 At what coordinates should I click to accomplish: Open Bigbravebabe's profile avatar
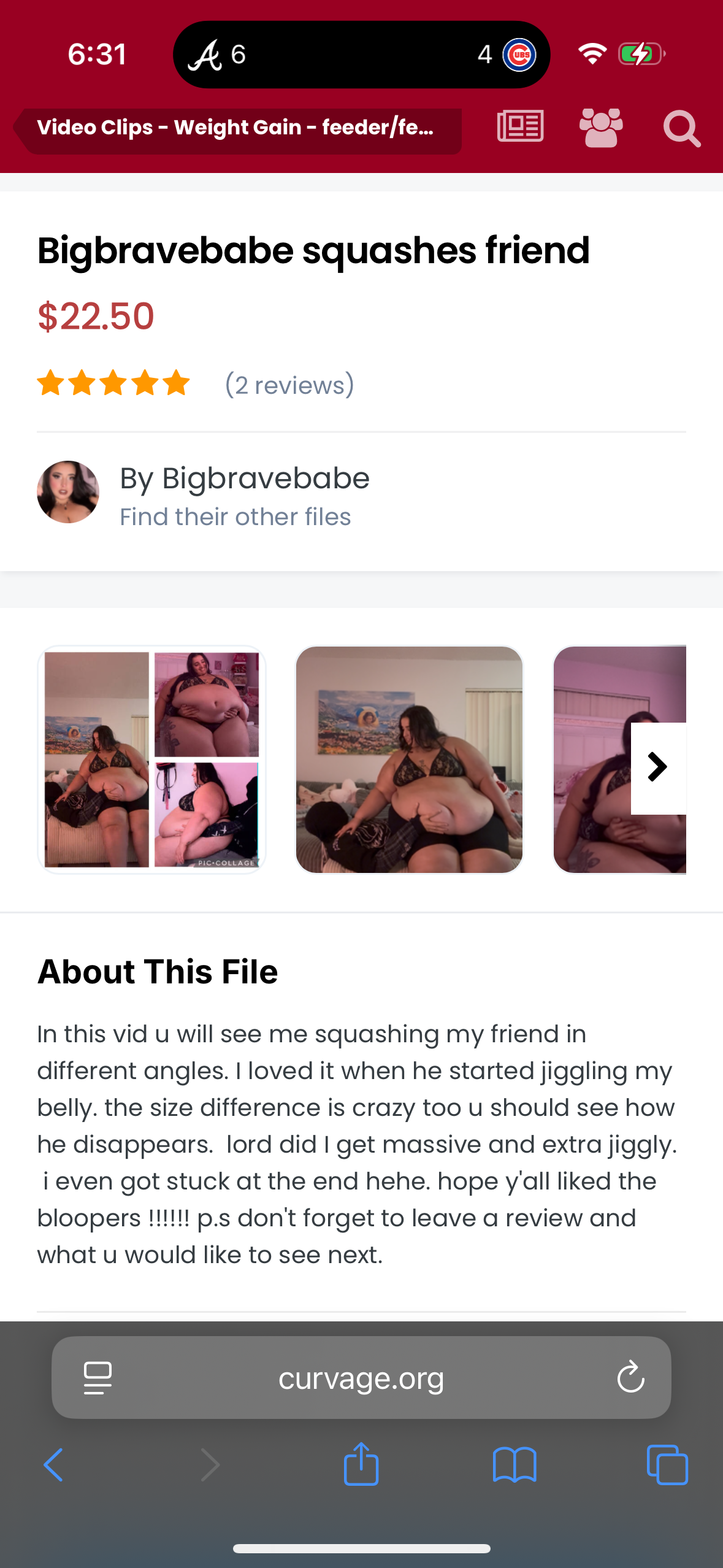click(x=68, y=492)
